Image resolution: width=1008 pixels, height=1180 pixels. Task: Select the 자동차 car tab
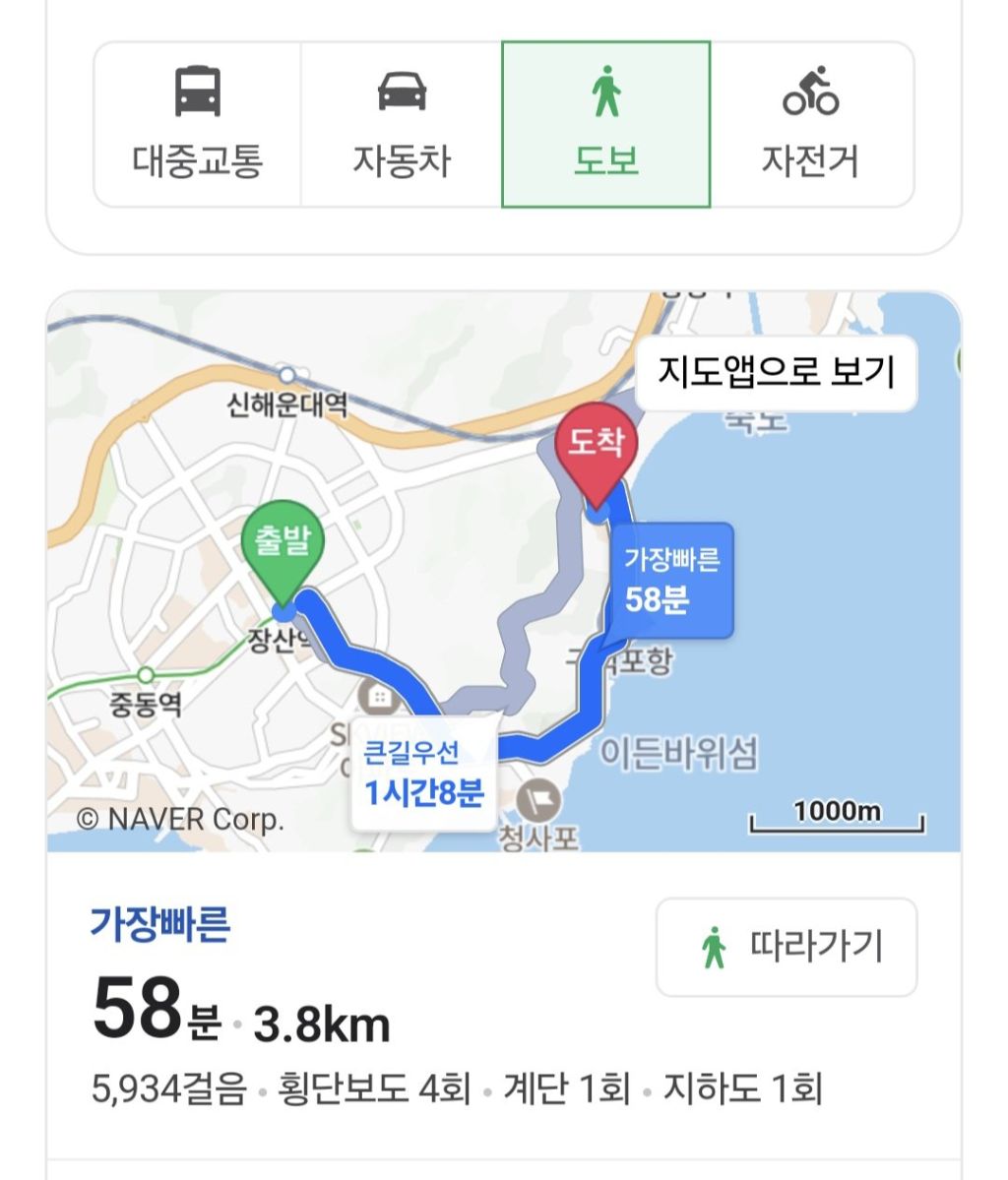click(x=402, y=124)
